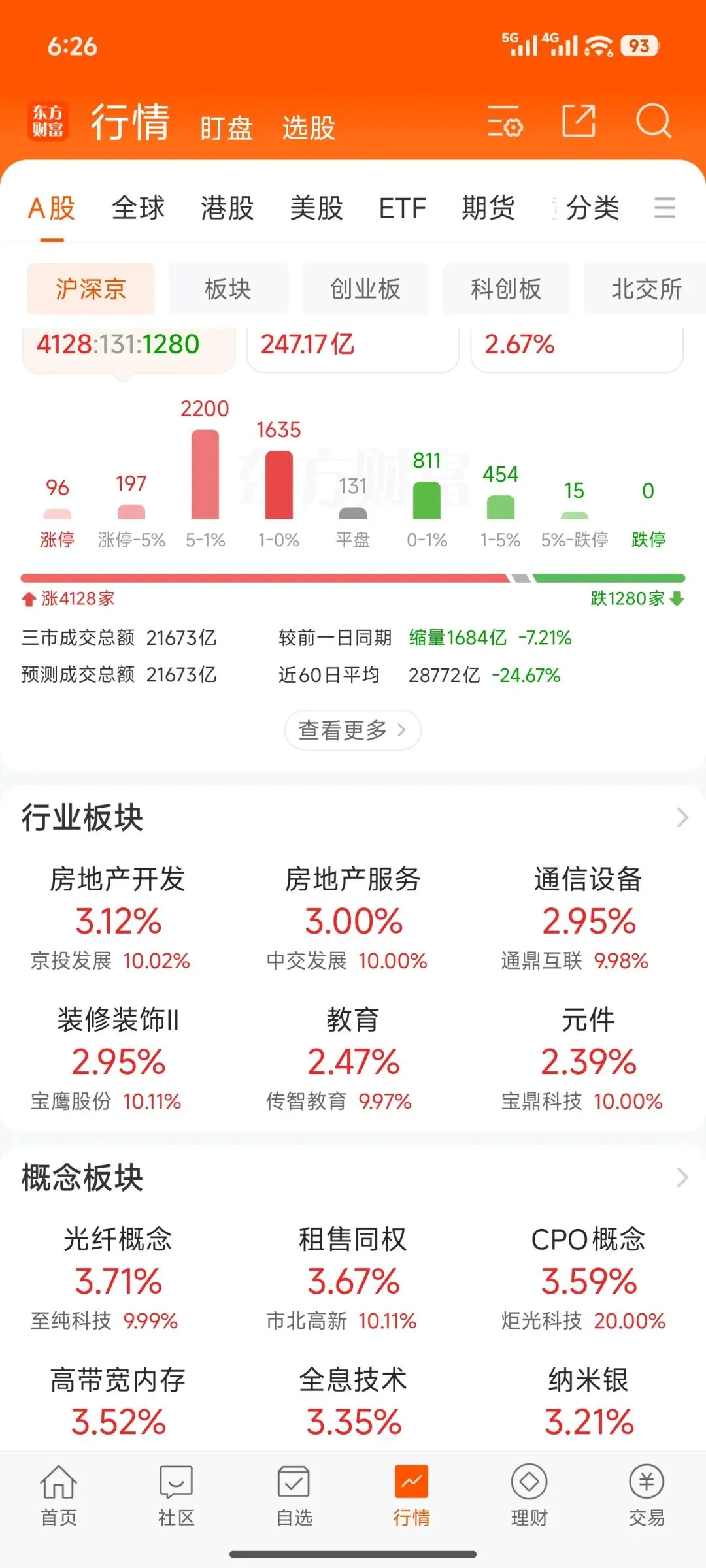
Task: Open the market settings list icon
Action: [x=505, y=121]
